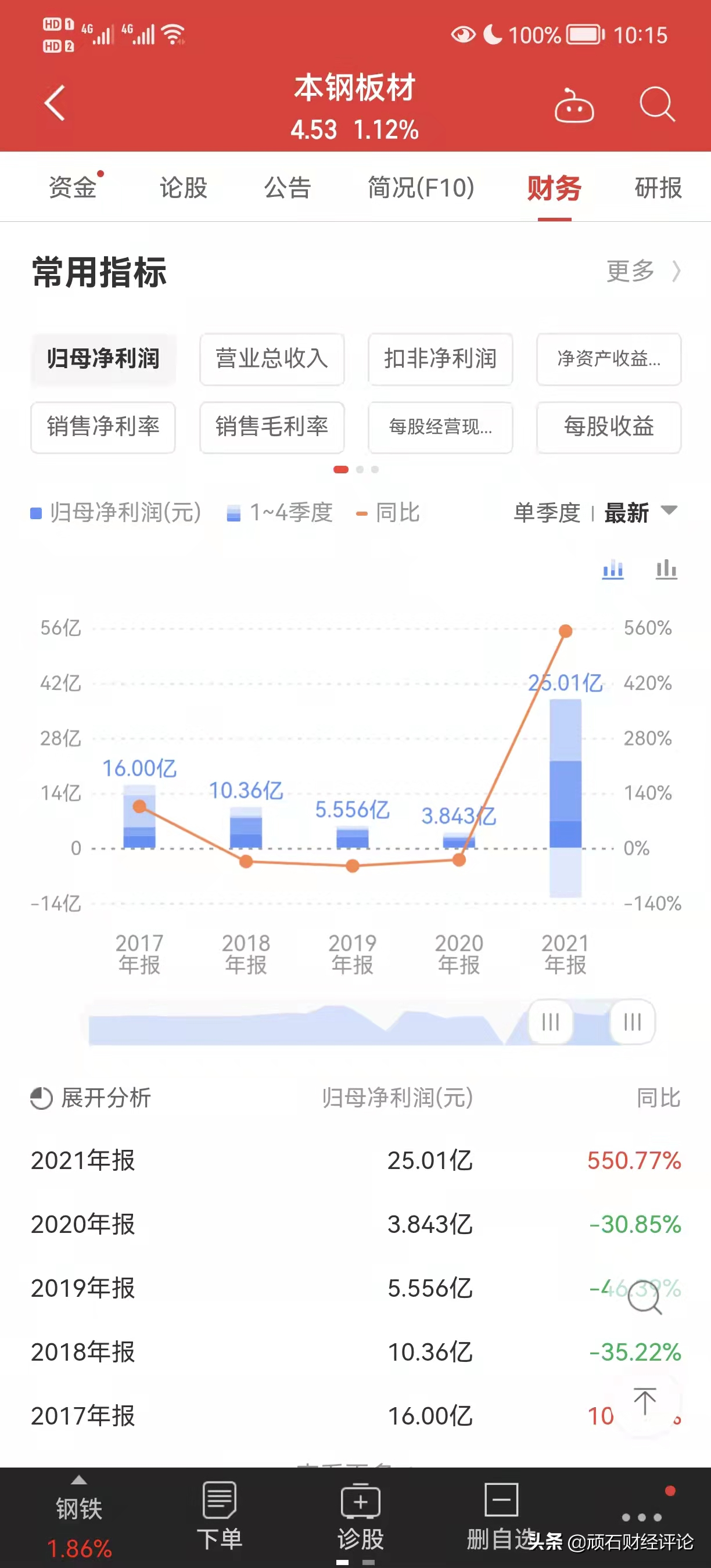Expand 展开分析 section

point(91,1098)
